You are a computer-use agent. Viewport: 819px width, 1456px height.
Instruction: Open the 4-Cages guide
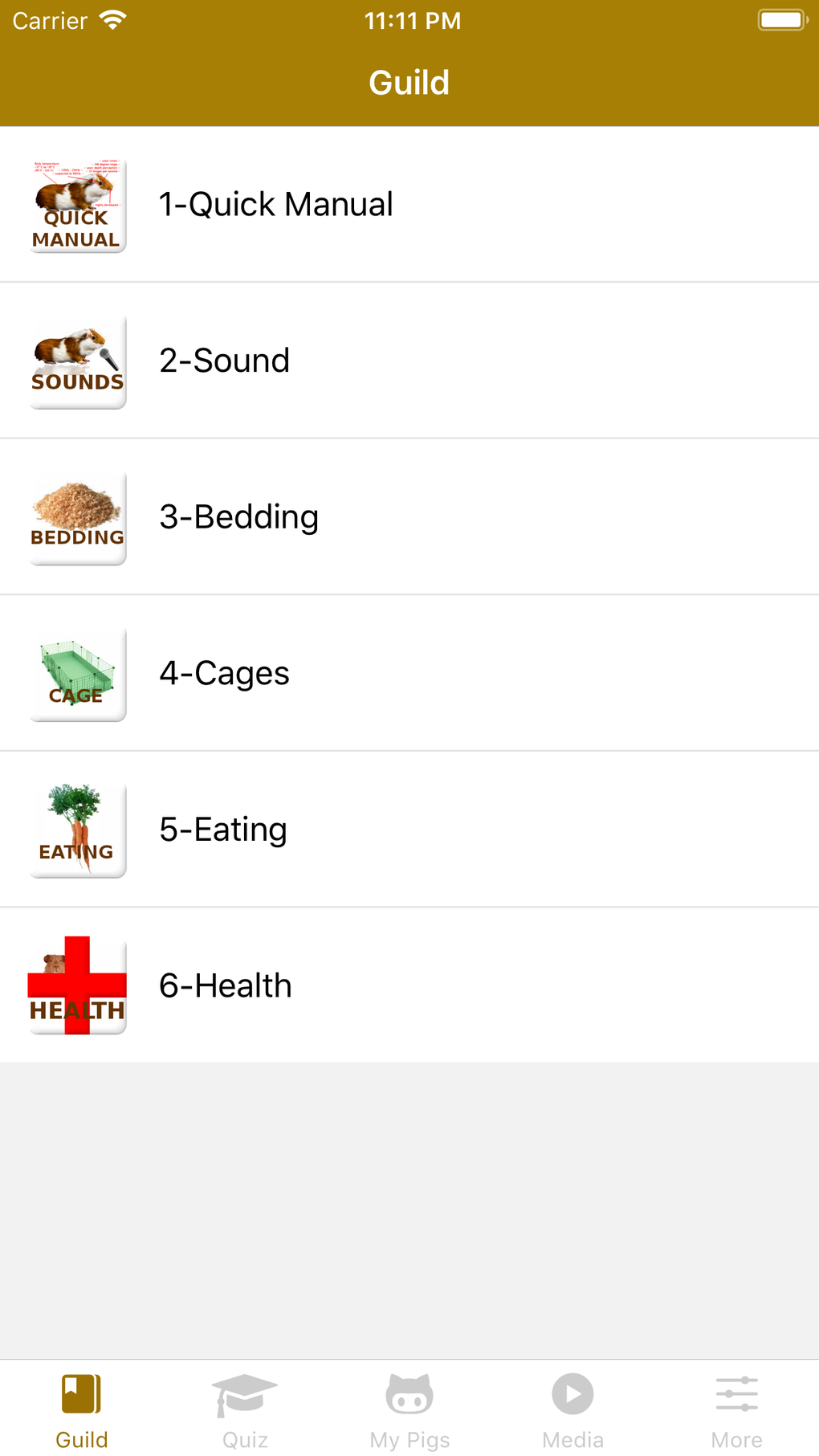coord(409,673)
